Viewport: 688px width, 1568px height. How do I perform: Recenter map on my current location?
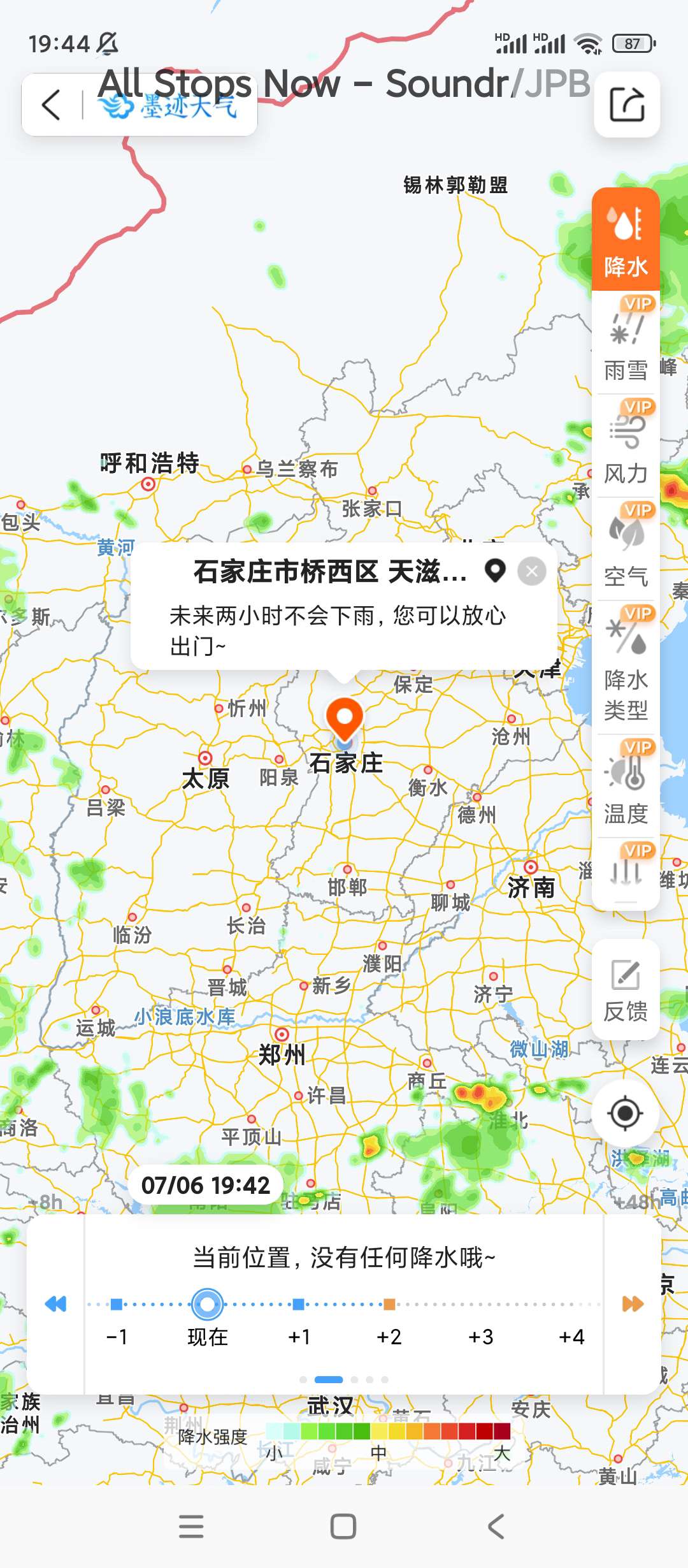point(625,1114)
